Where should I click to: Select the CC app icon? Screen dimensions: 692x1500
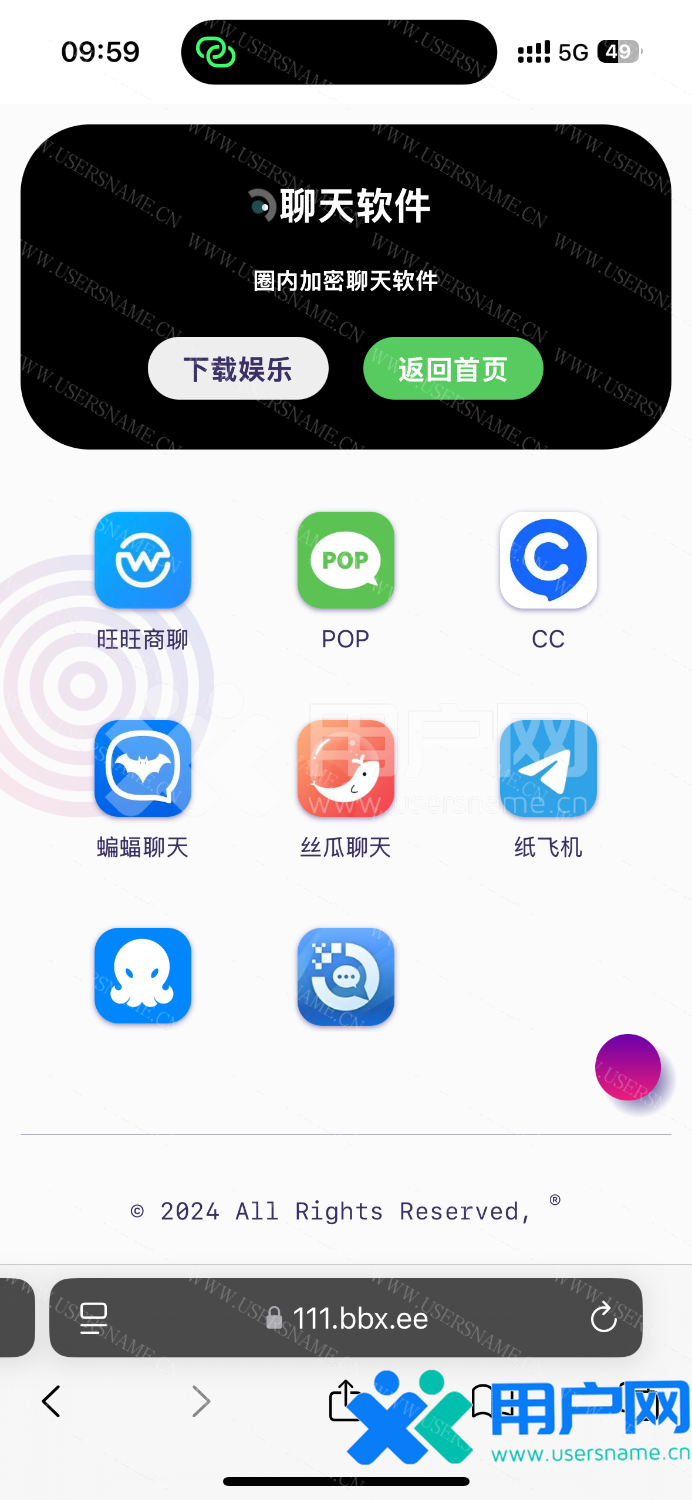(548, 561)
